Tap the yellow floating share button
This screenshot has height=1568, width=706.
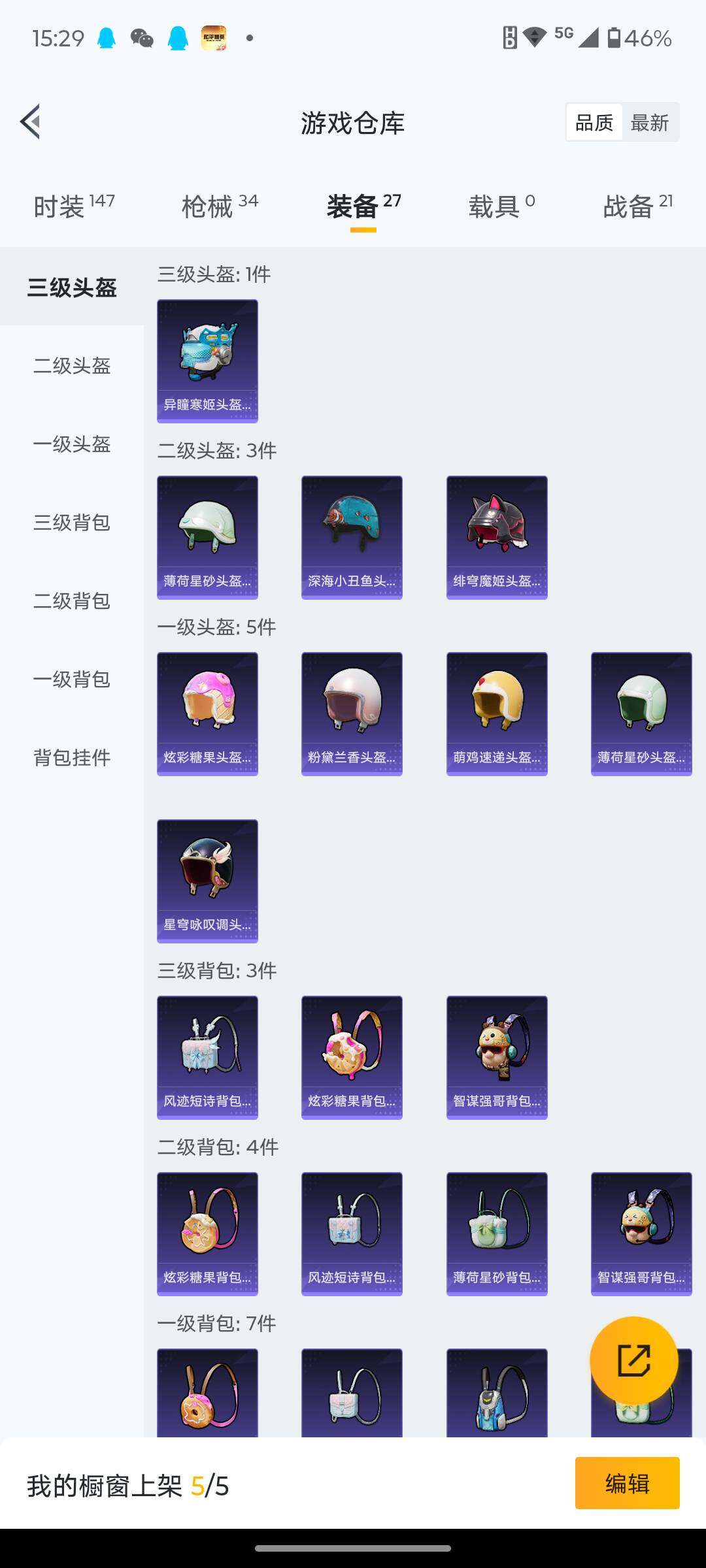click(633, 1360)
